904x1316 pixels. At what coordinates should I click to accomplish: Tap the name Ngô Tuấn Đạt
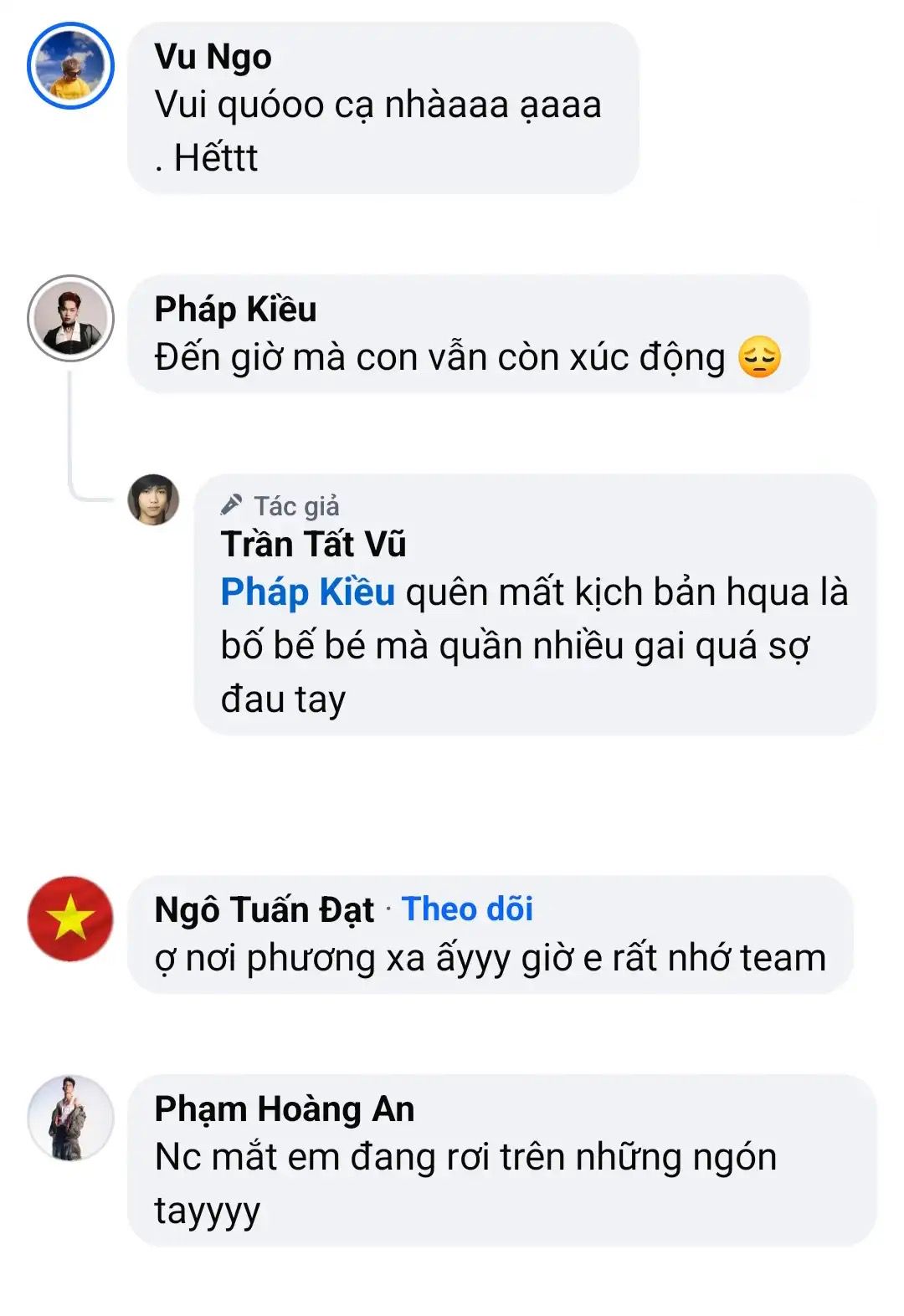[x=264, y=909]
